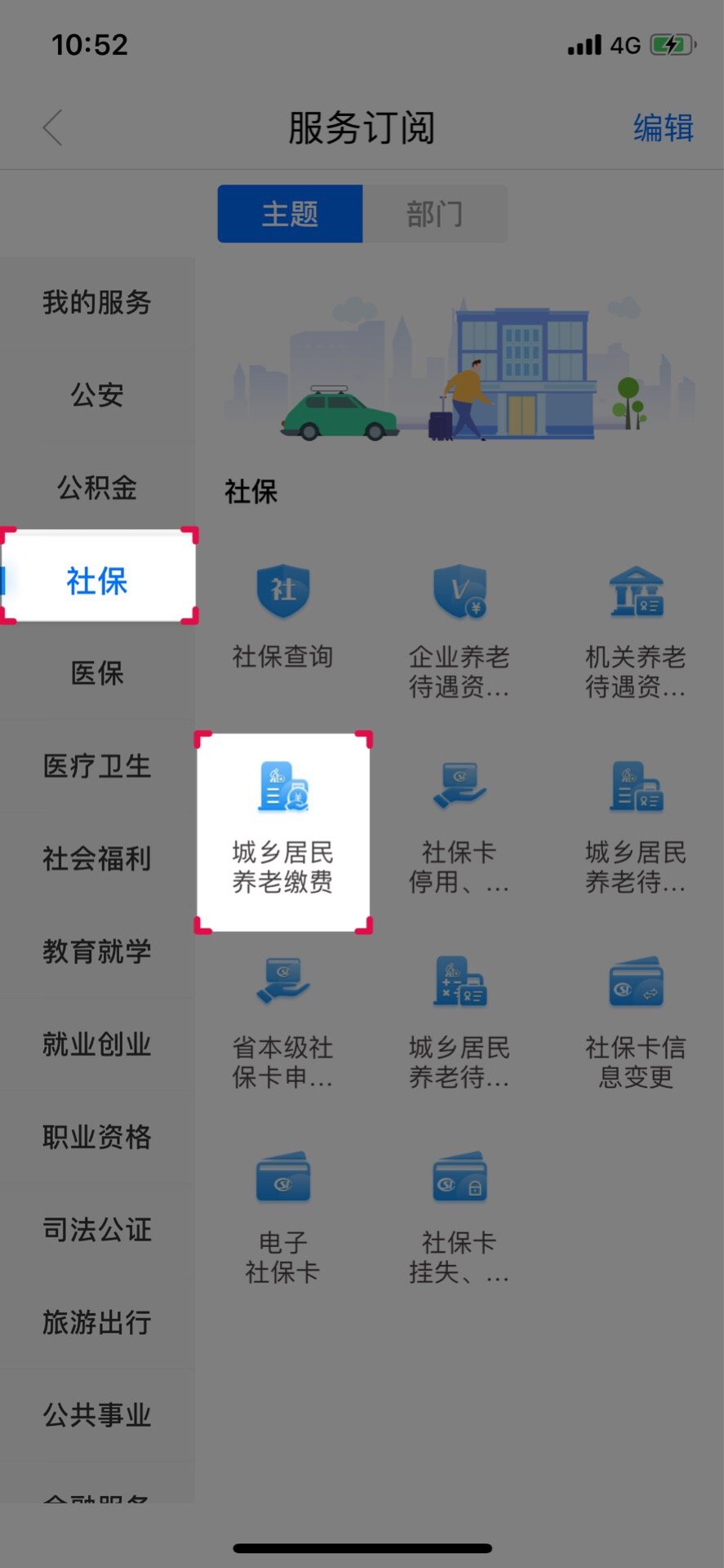Go back using the back arrow

click(x=53, y=128)
